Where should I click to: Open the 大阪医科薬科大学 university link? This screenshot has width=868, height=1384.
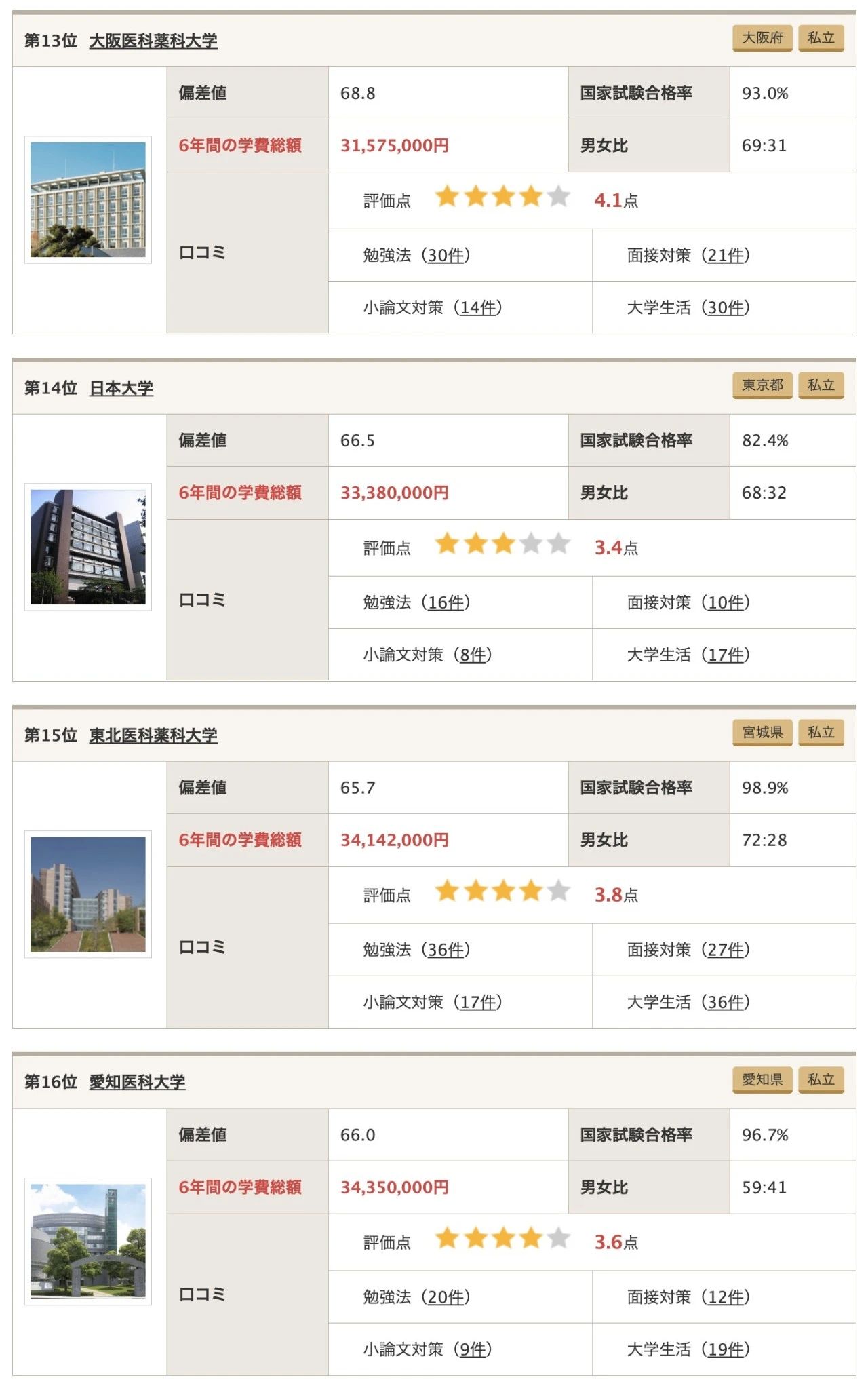coord(153,41)
